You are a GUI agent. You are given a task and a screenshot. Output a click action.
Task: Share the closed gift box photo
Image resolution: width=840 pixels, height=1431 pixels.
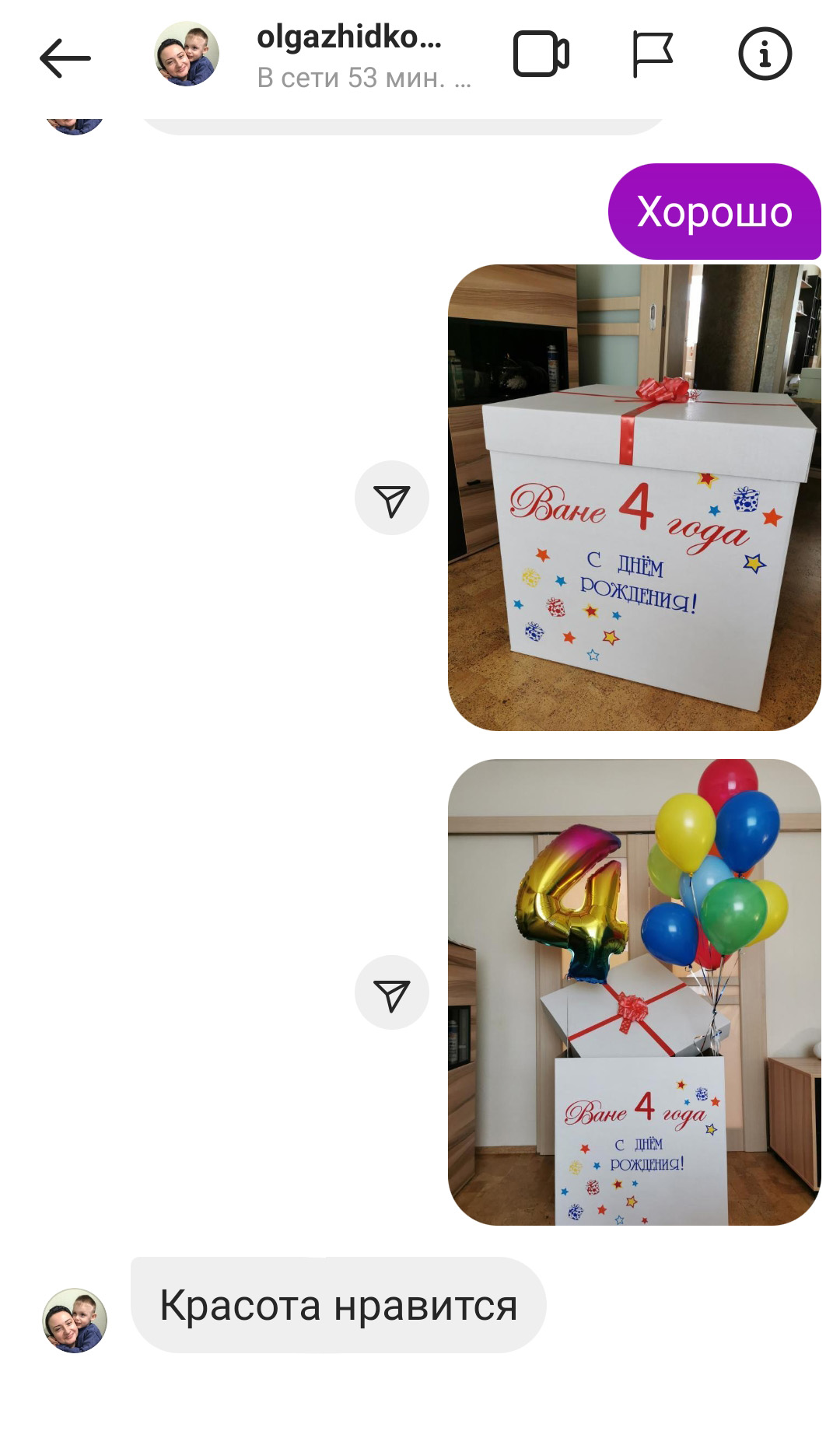pos(392,498)
